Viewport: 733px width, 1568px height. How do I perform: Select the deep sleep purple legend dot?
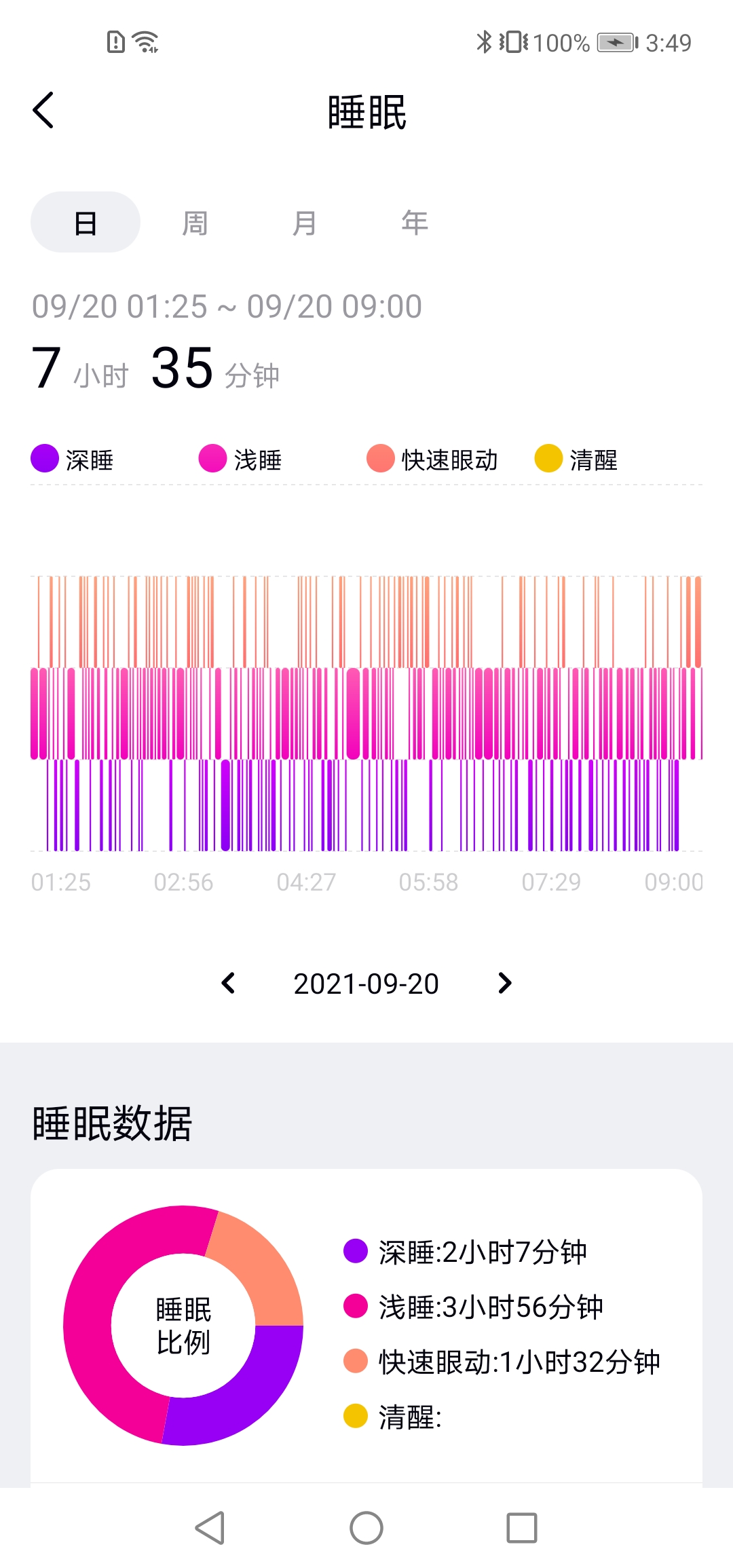43,460
